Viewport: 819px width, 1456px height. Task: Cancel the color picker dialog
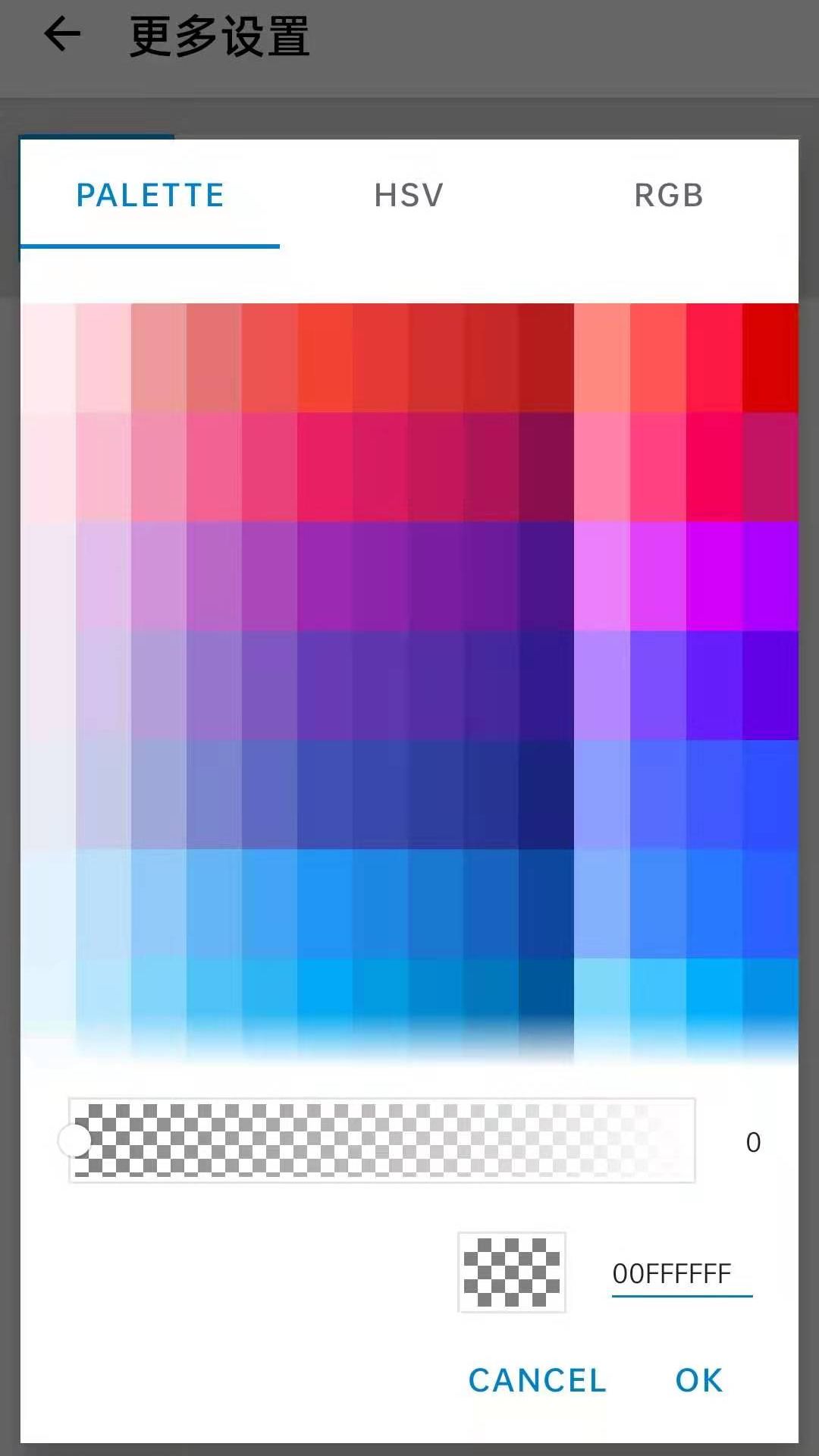537,1380
